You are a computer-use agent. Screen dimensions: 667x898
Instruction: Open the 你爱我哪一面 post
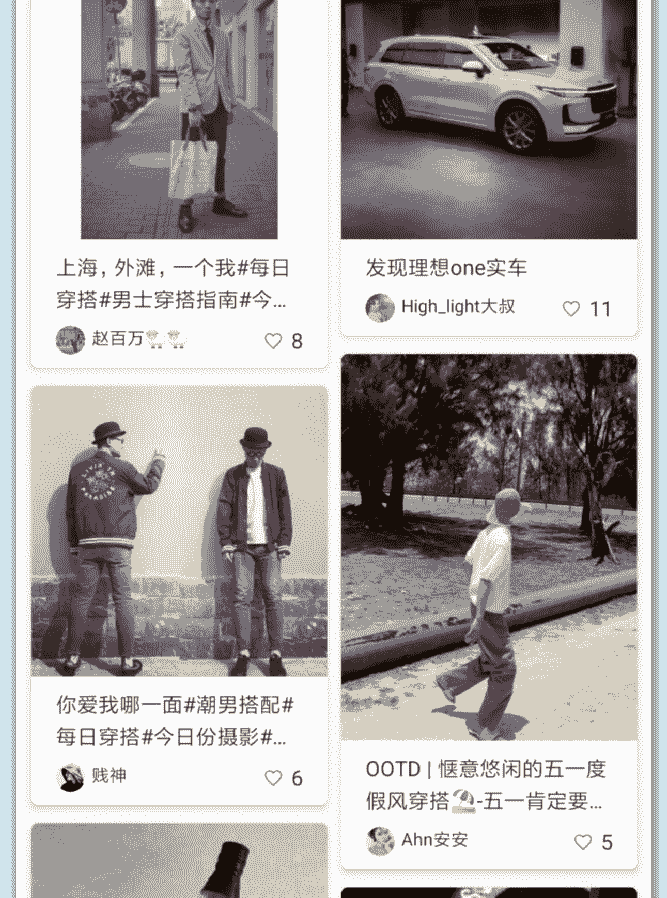(x=179, y=530)
